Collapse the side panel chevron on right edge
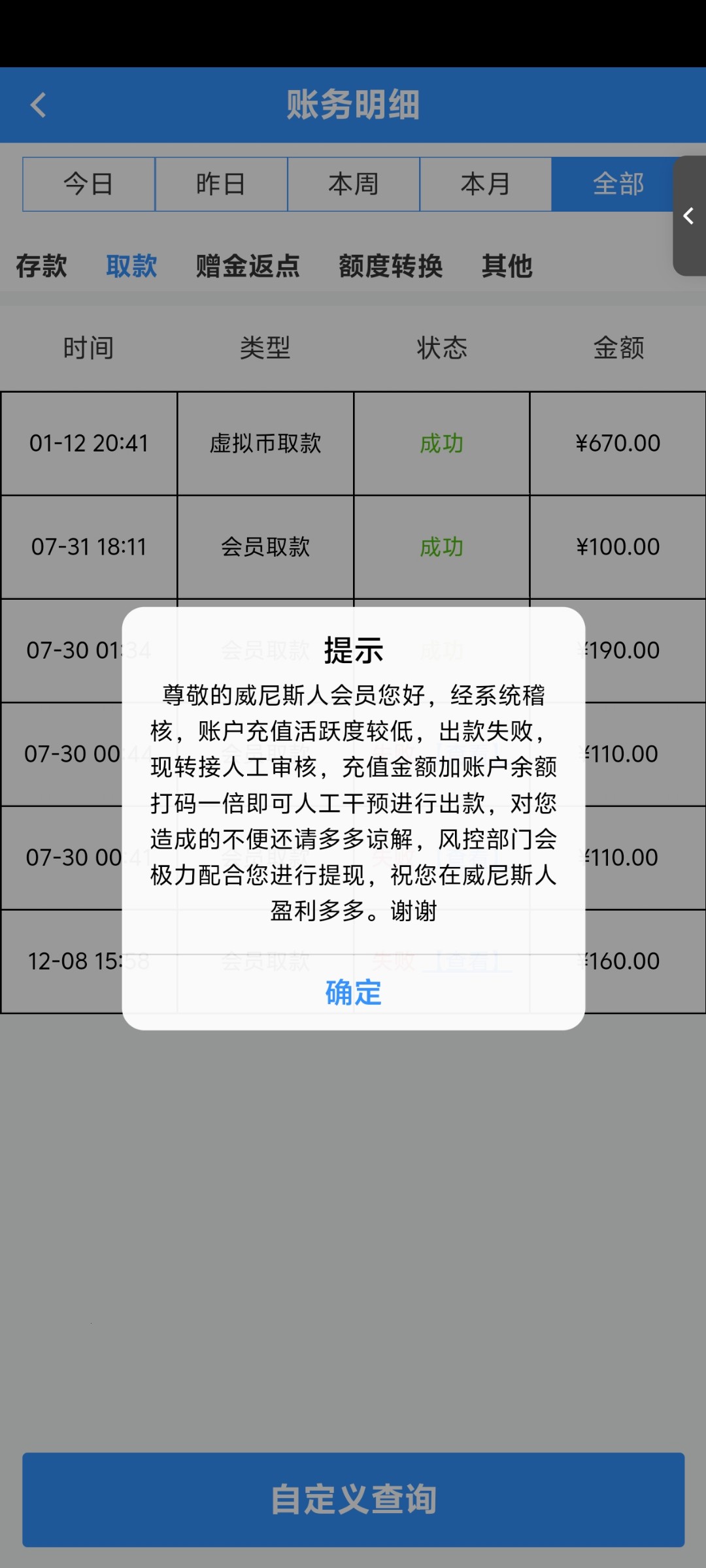 click(689, 216)
